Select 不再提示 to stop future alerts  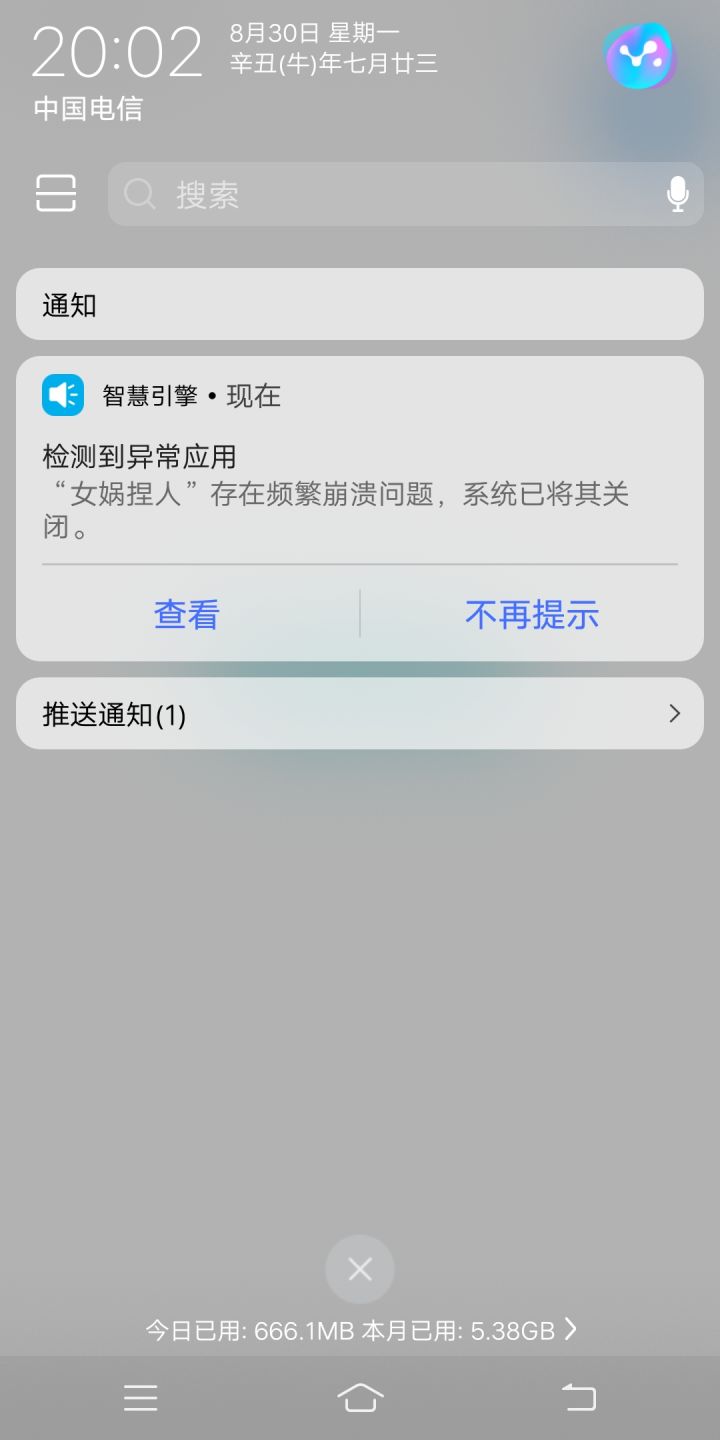(x=531, y=614)
